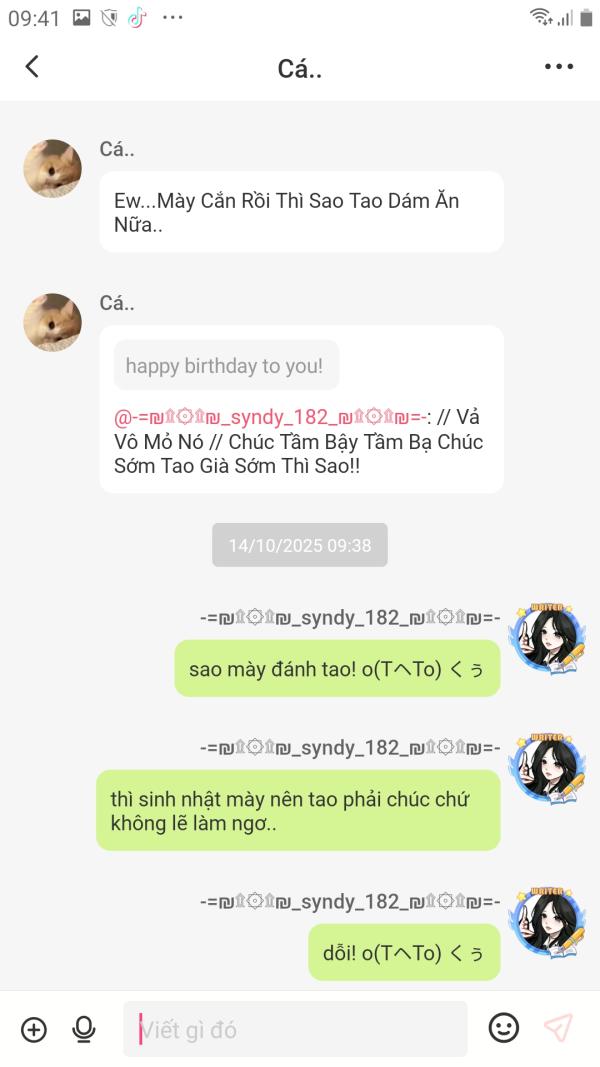
Task: Open Cá..'s avatar beside the "Ew..." message
Action: point(52,168)
